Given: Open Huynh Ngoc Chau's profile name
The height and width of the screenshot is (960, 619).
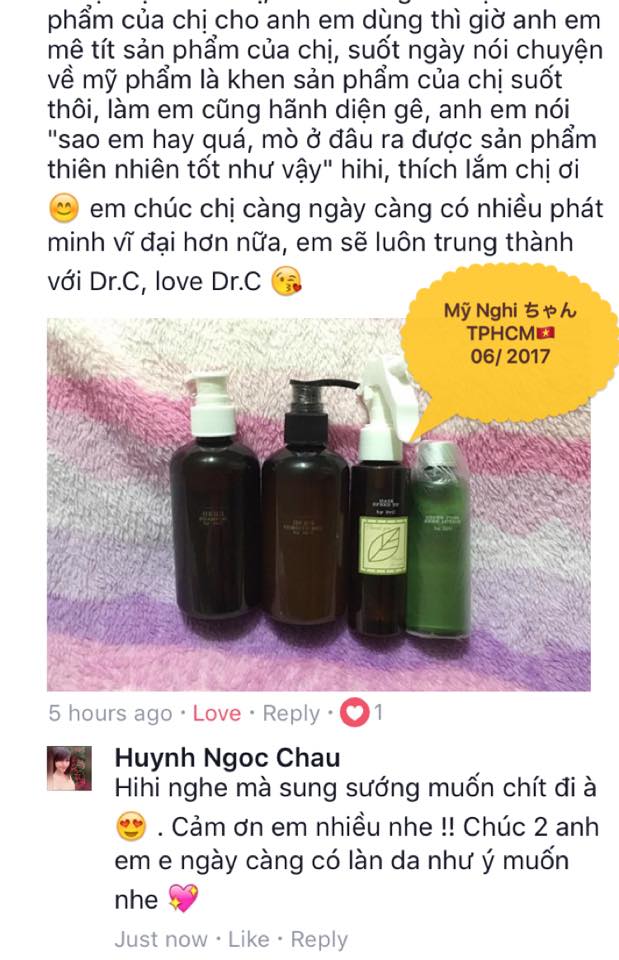Looking at the screenshot, I should click(x=227, y=757).
